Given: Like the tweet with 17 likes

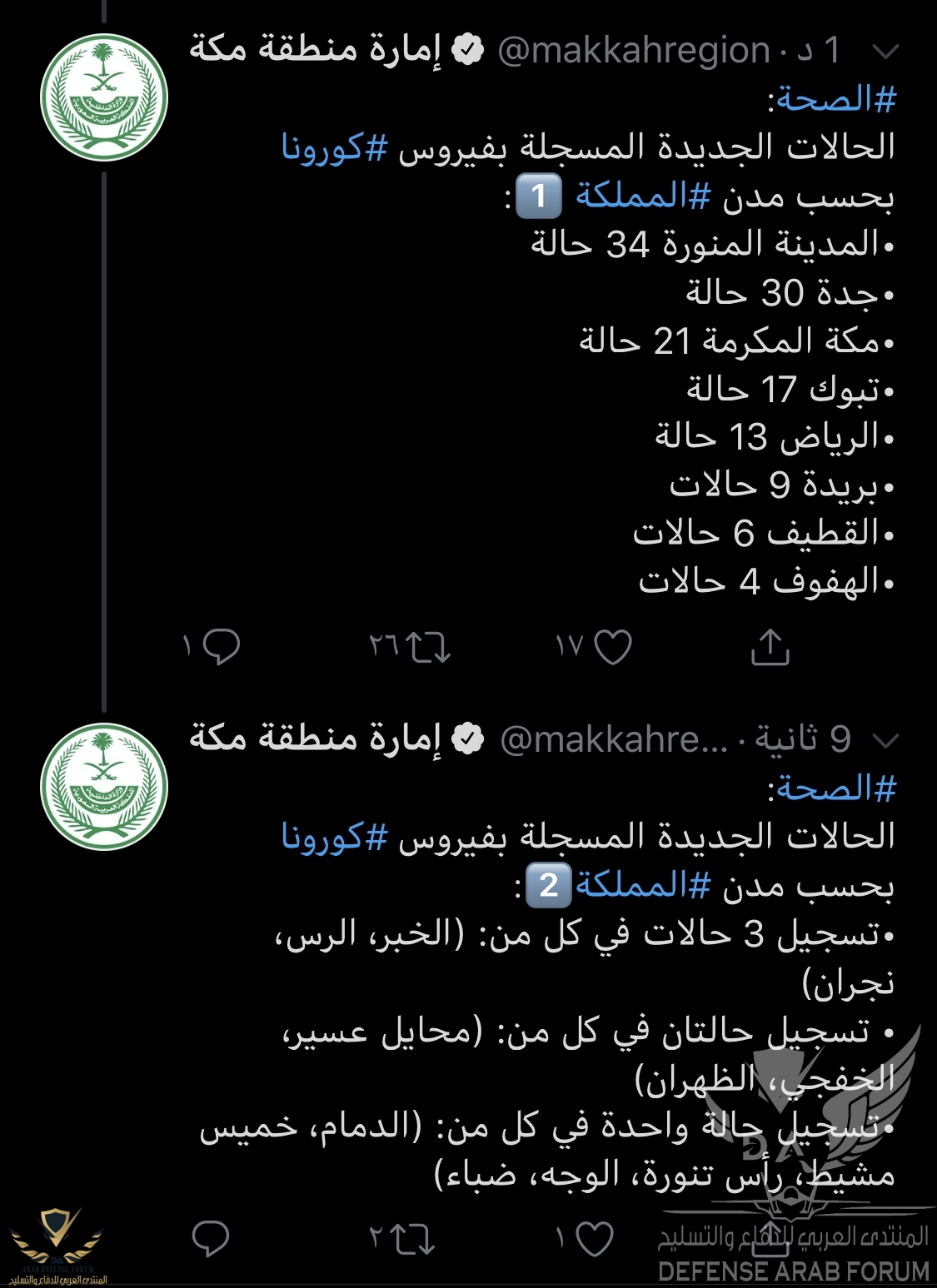Looking at the screenshot, I should pyautogui.click(x=613, y=647).
